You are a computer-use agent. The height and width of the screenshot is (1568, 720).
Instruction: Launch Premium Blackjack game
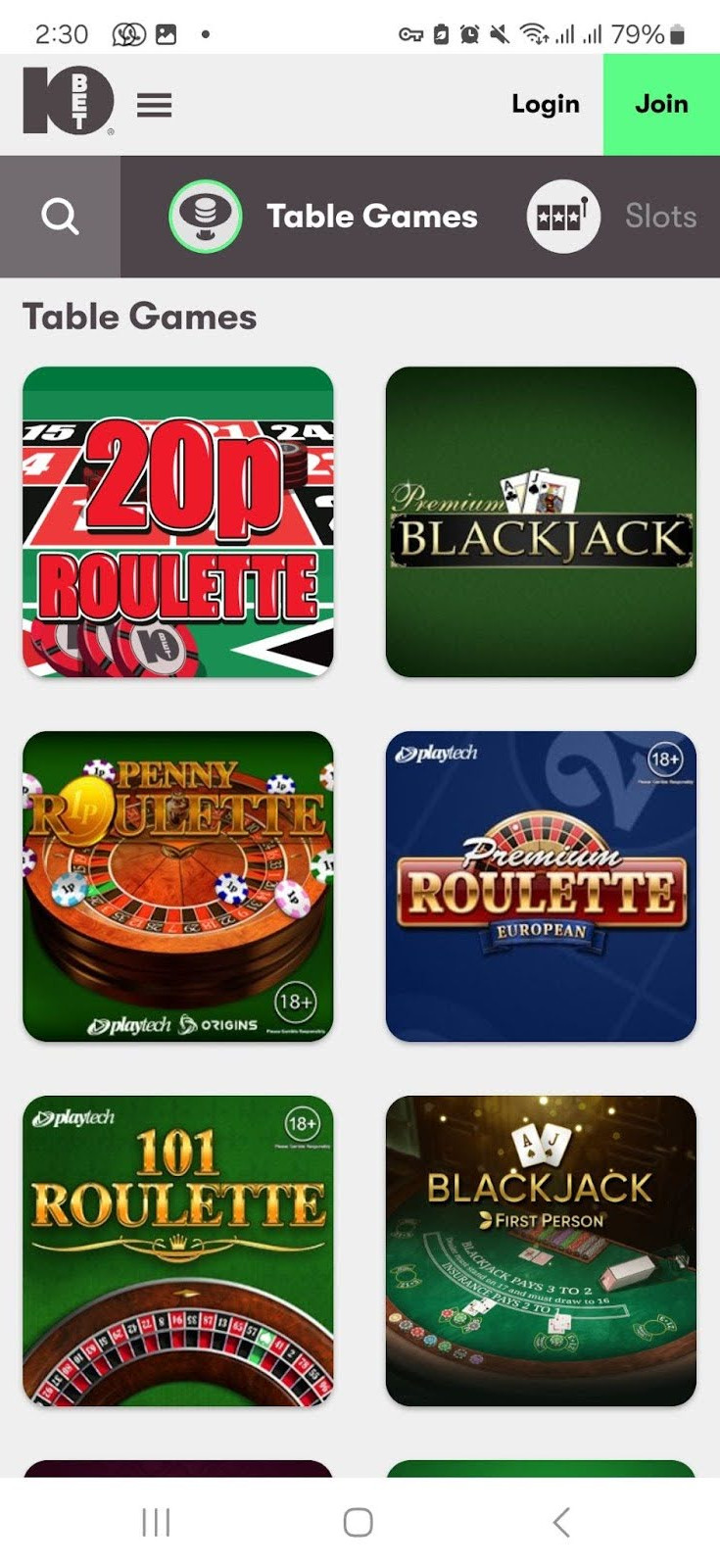pyautogui.click(x=541, y=521)
